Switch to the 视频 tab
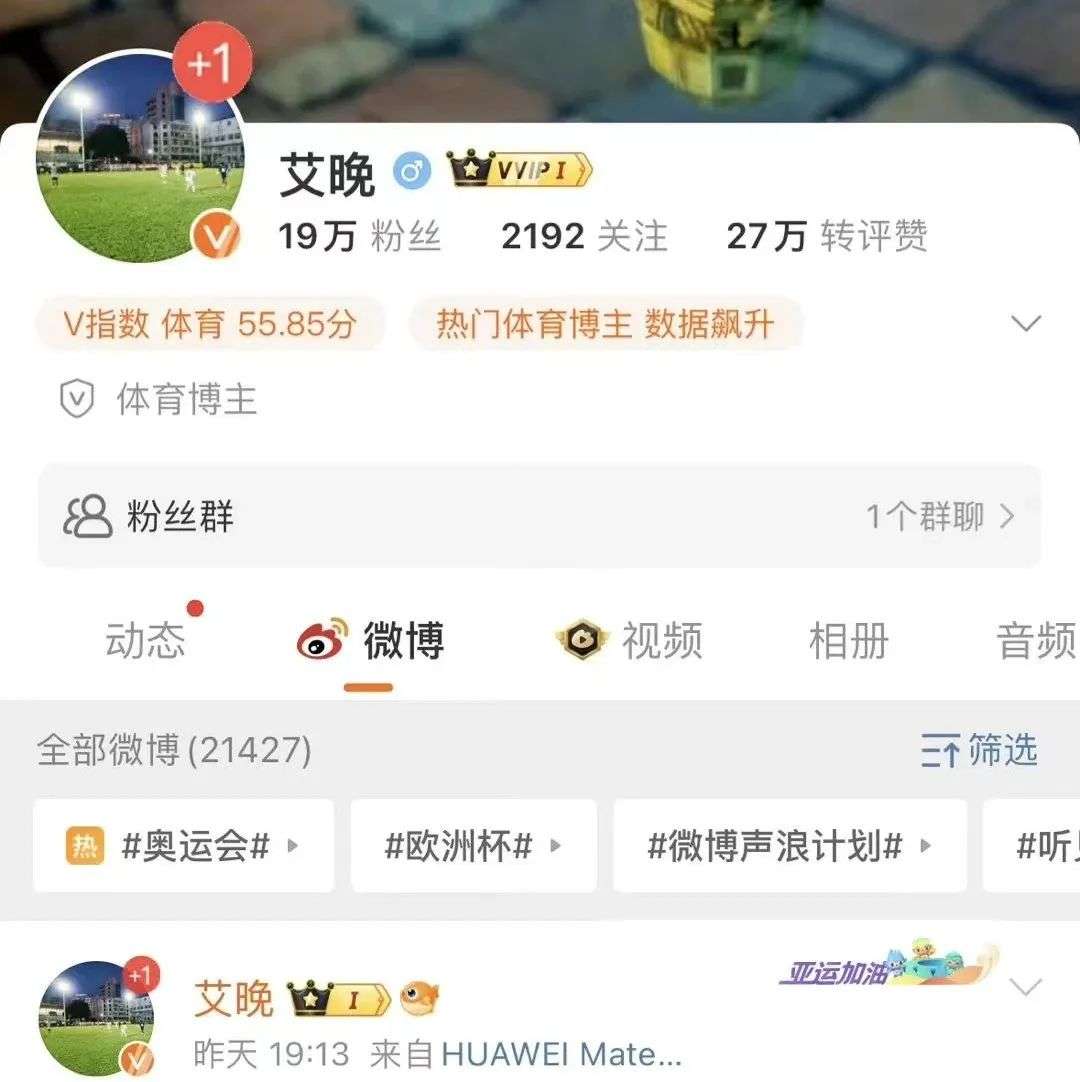1080x1082 pixels. click(x=630, y=641)
